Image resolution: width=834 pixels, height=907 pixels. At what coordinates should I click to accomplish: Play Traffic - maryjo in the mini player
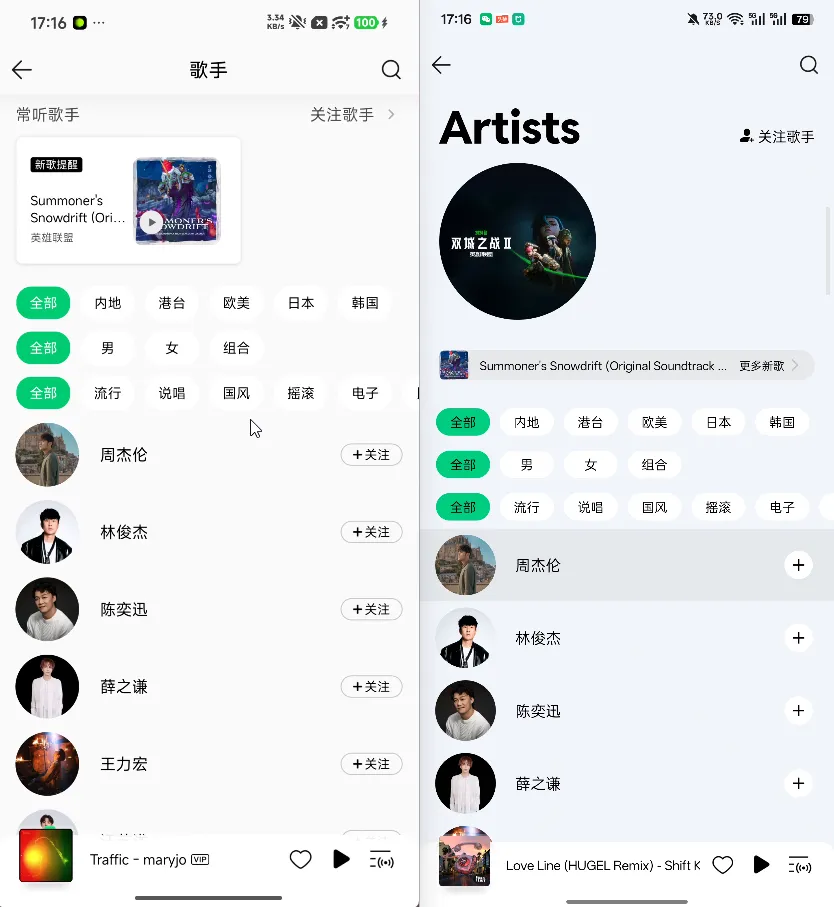[x=341, y=859]
